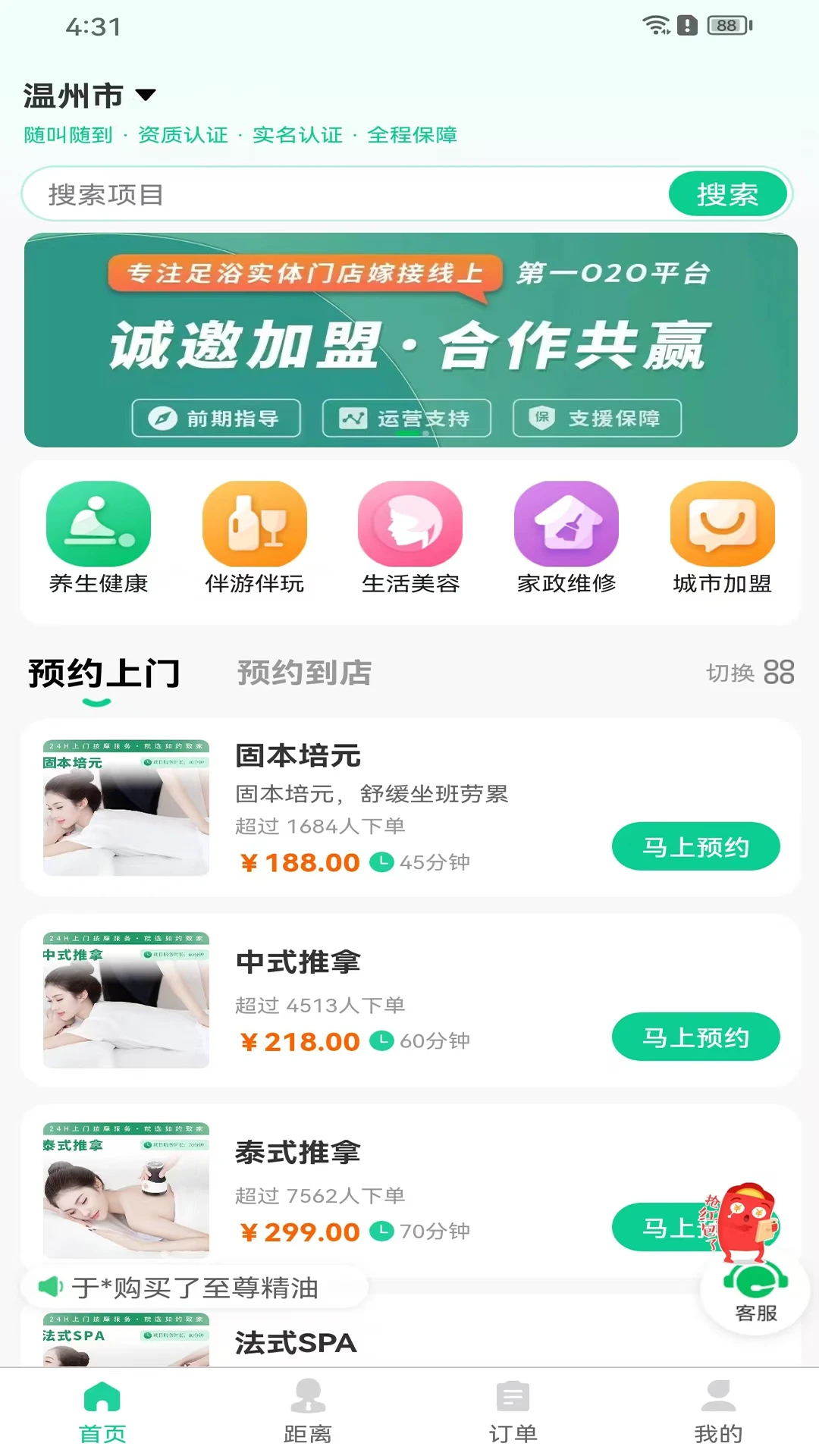Open the 养生健康 category icon
Screen dimensions: 819x1456
coord(97,524)
